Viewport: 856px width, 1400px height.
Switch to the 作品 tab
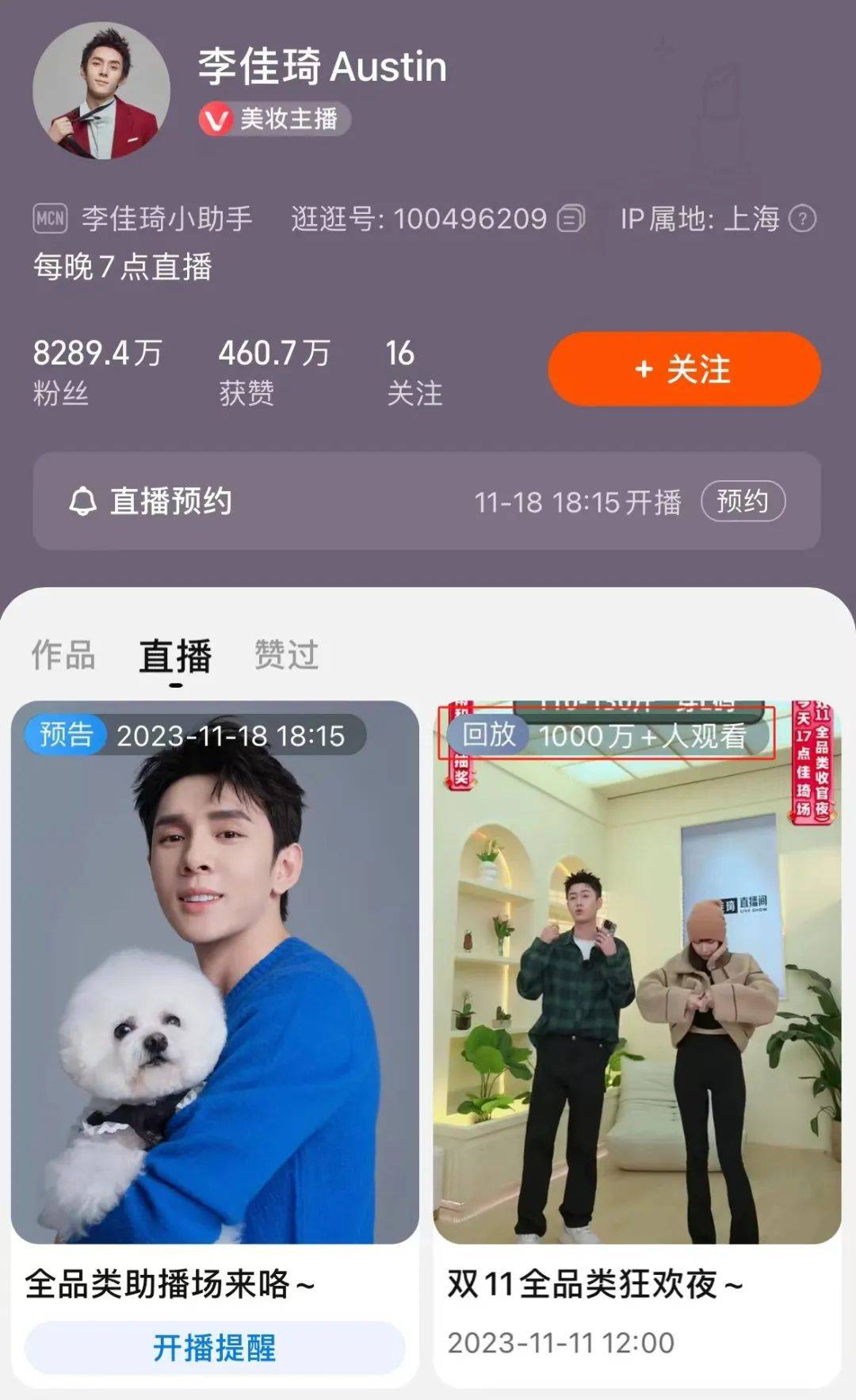click(x=63, y=655)
